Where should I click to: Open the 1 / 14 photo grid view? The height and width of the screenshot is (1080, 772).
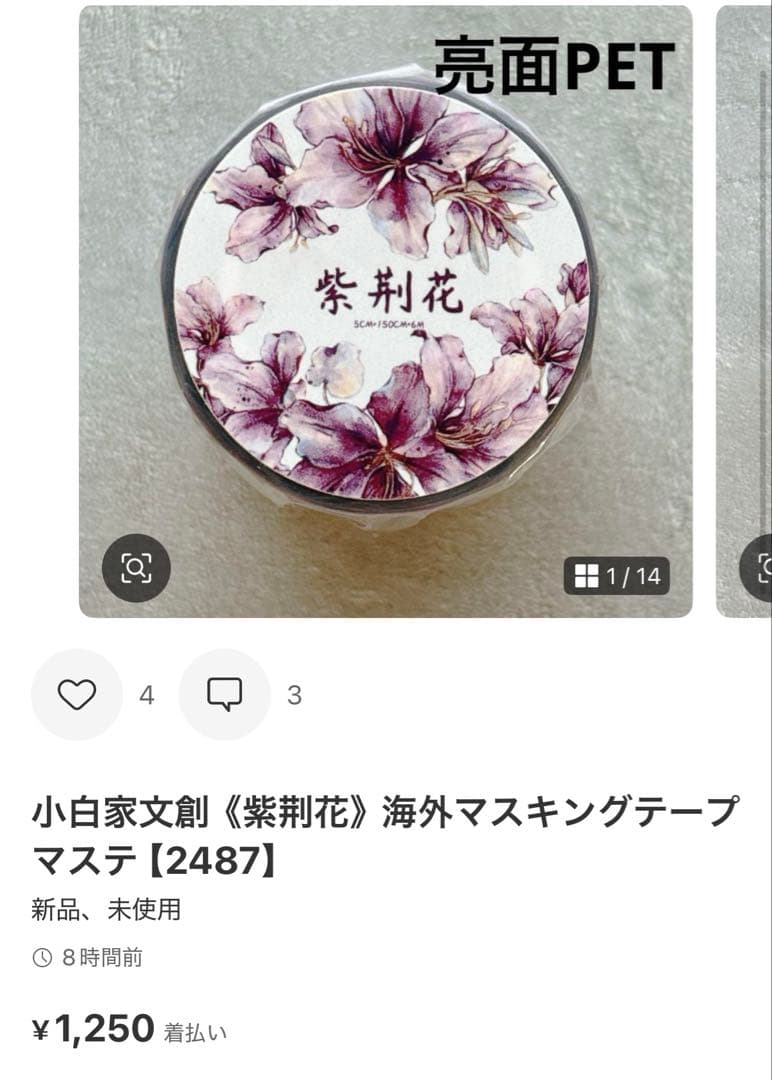tap(616, 576)
